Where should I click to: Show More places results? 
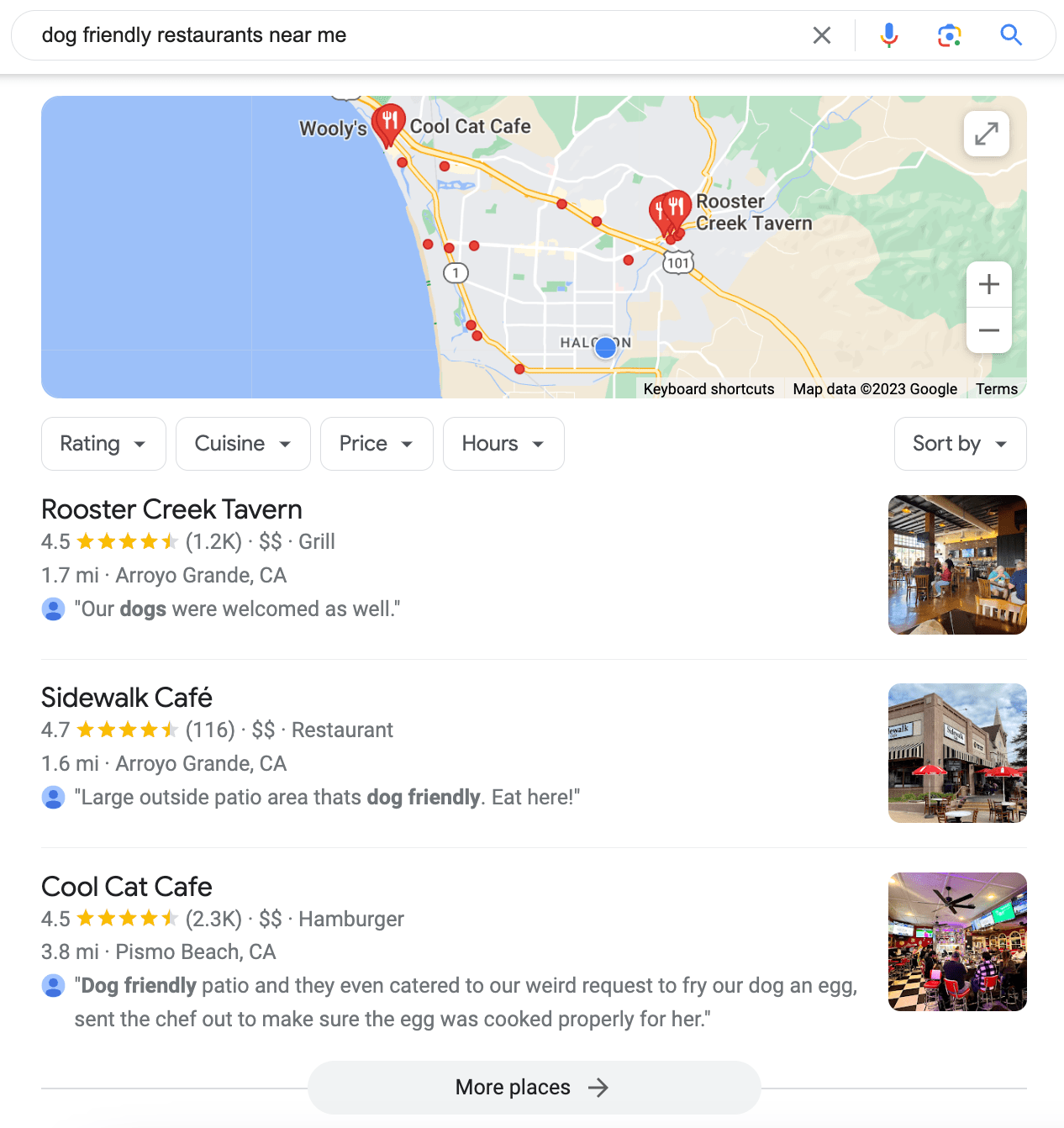(534, 1088)
